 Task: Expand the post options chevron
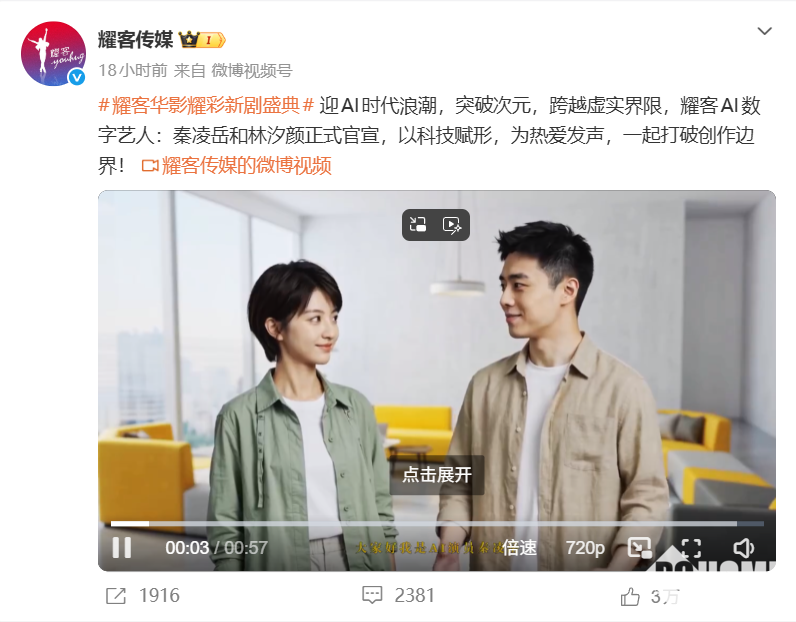tap(764, 32)
